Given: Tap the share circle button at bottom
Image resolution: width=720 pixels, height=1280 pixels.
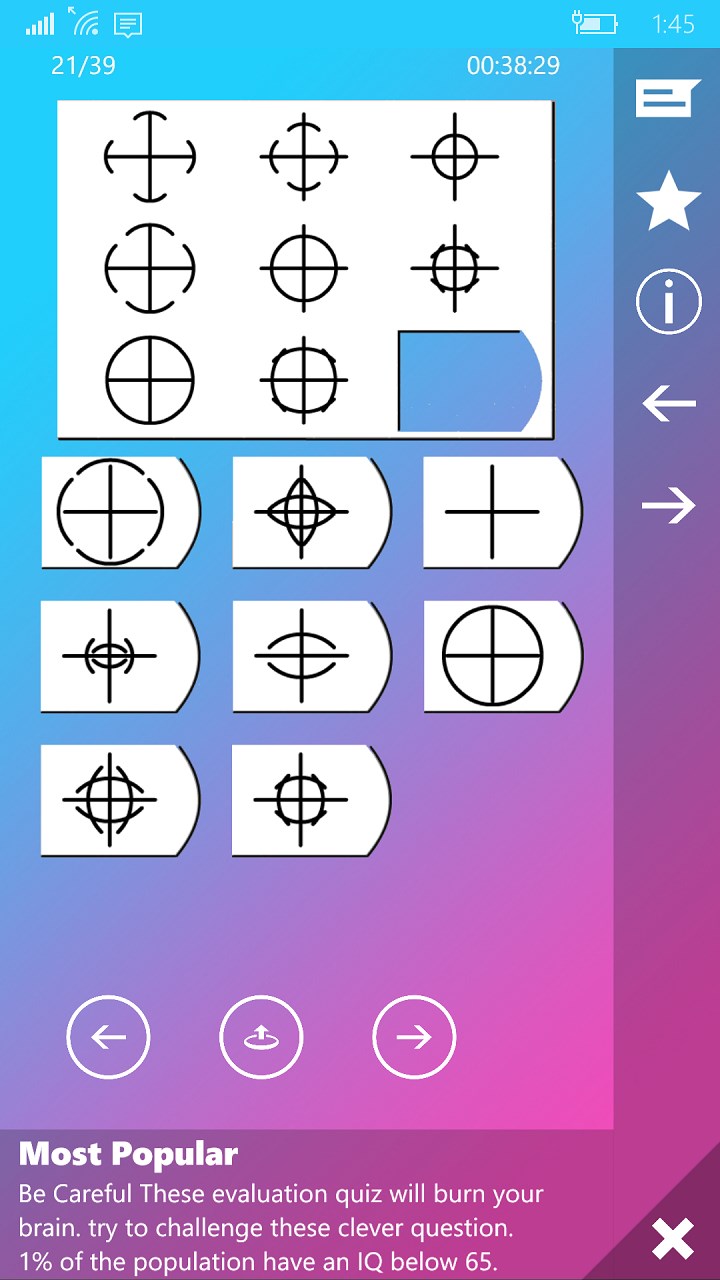Looking at the screenshot, I should click(x=261, y=1037).
